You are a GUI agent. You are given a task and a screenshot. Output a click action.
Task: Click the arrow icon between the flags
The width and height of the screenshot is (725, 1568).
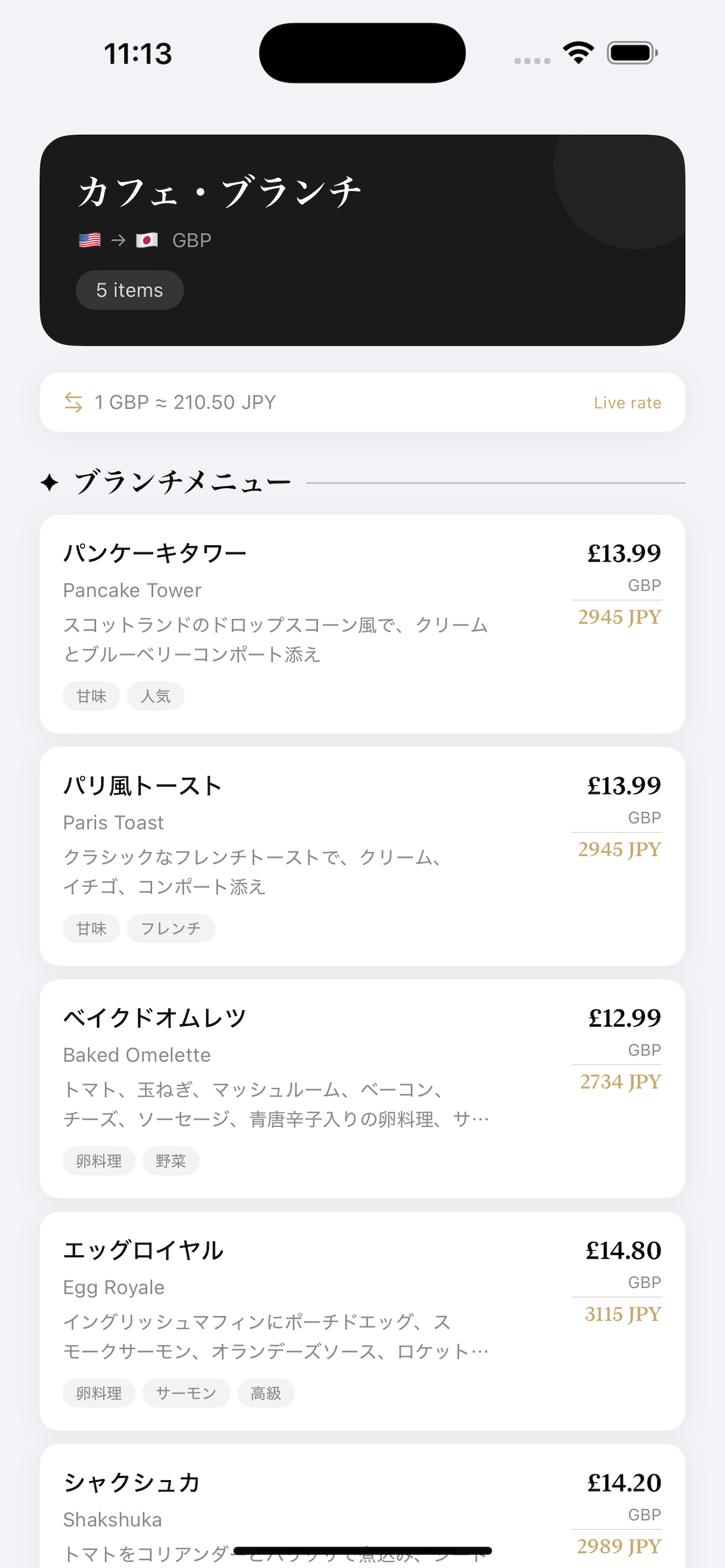pyautogui.click(x=117, y=239)
